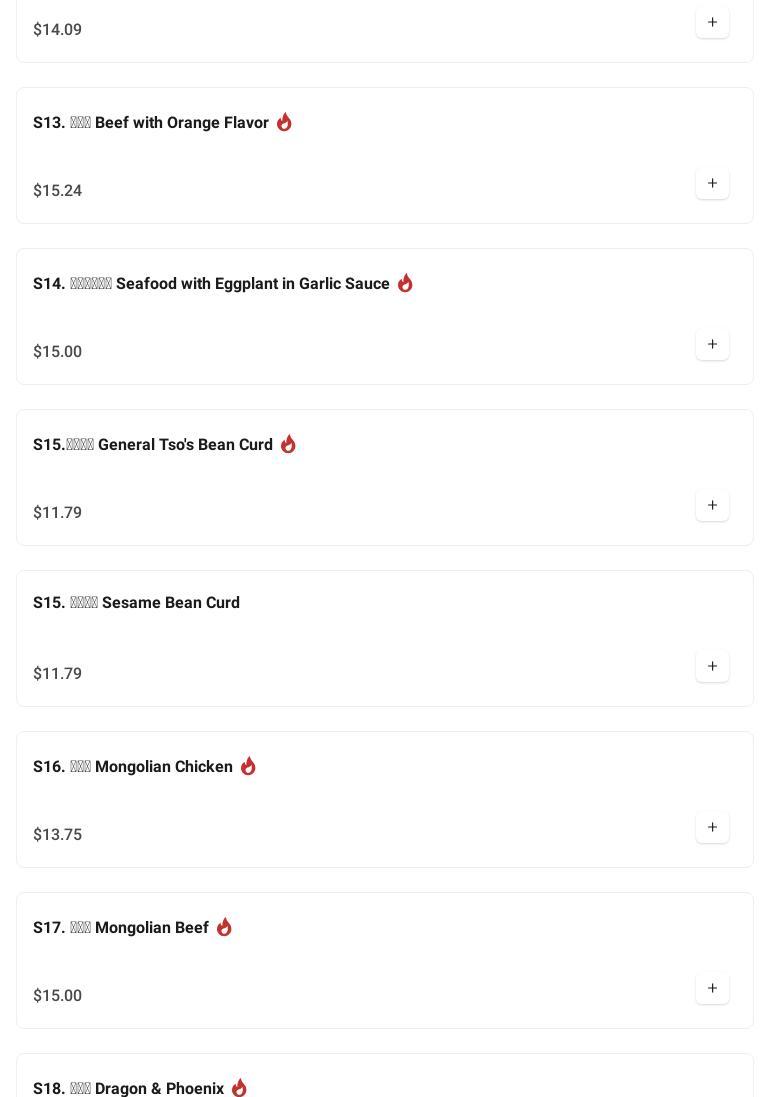Screen dimensions: 770x1097
Task: Add Beef with Orange Flavor to order
Action: point(712,184)
